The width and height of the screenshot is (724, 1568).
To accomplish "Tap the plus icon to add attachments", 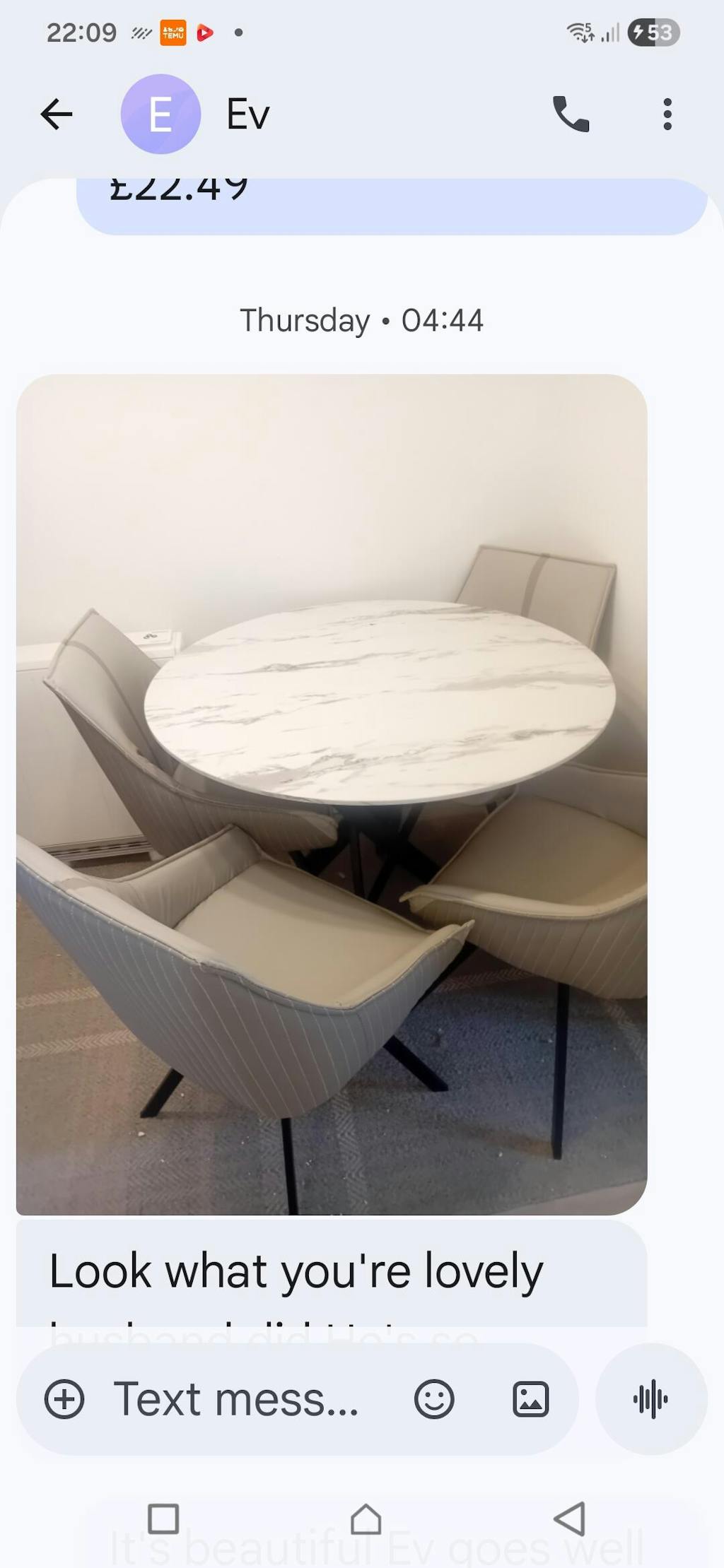I will coord(64,1399).
